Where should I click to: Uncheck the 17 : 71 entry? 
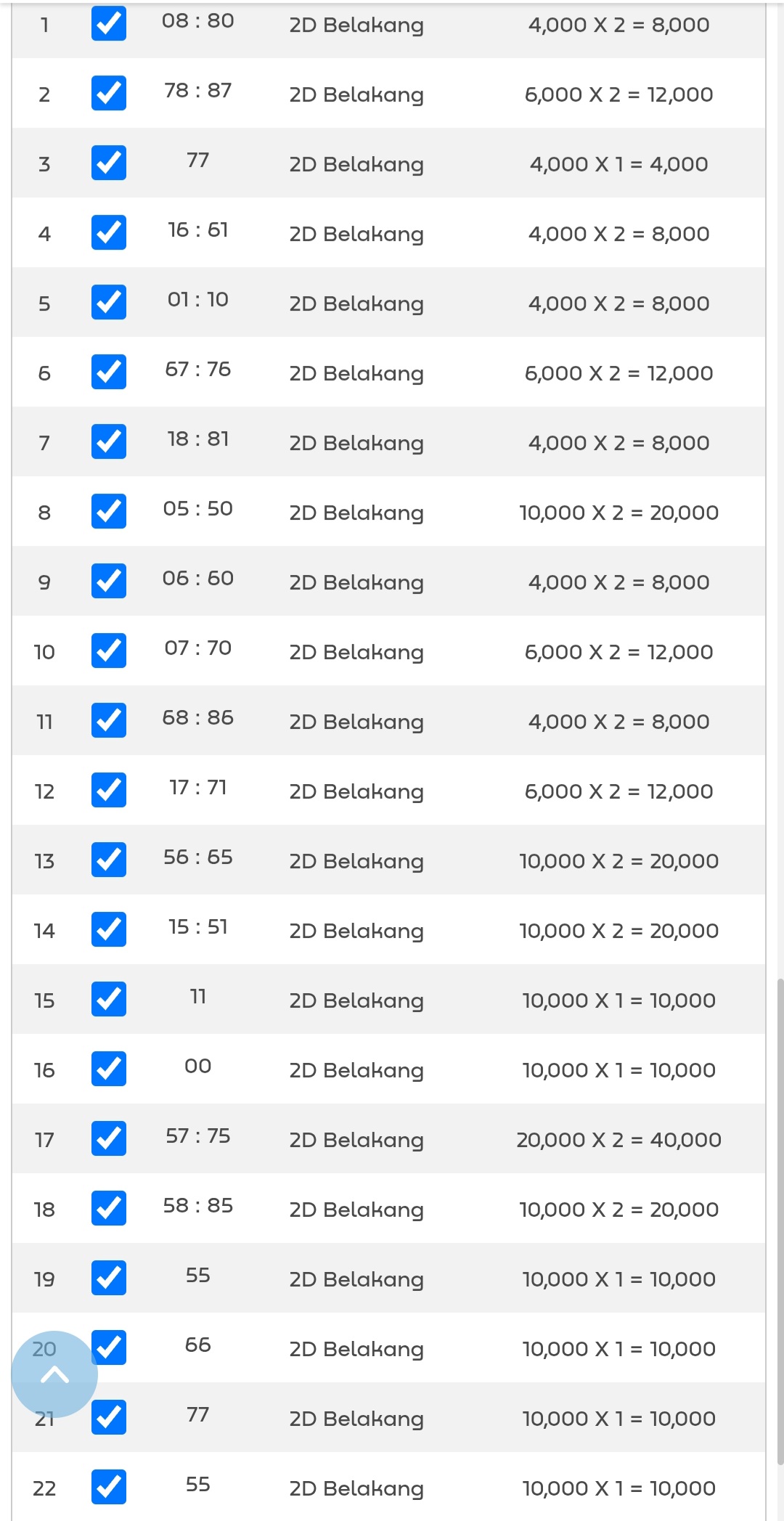coord(109,790)
